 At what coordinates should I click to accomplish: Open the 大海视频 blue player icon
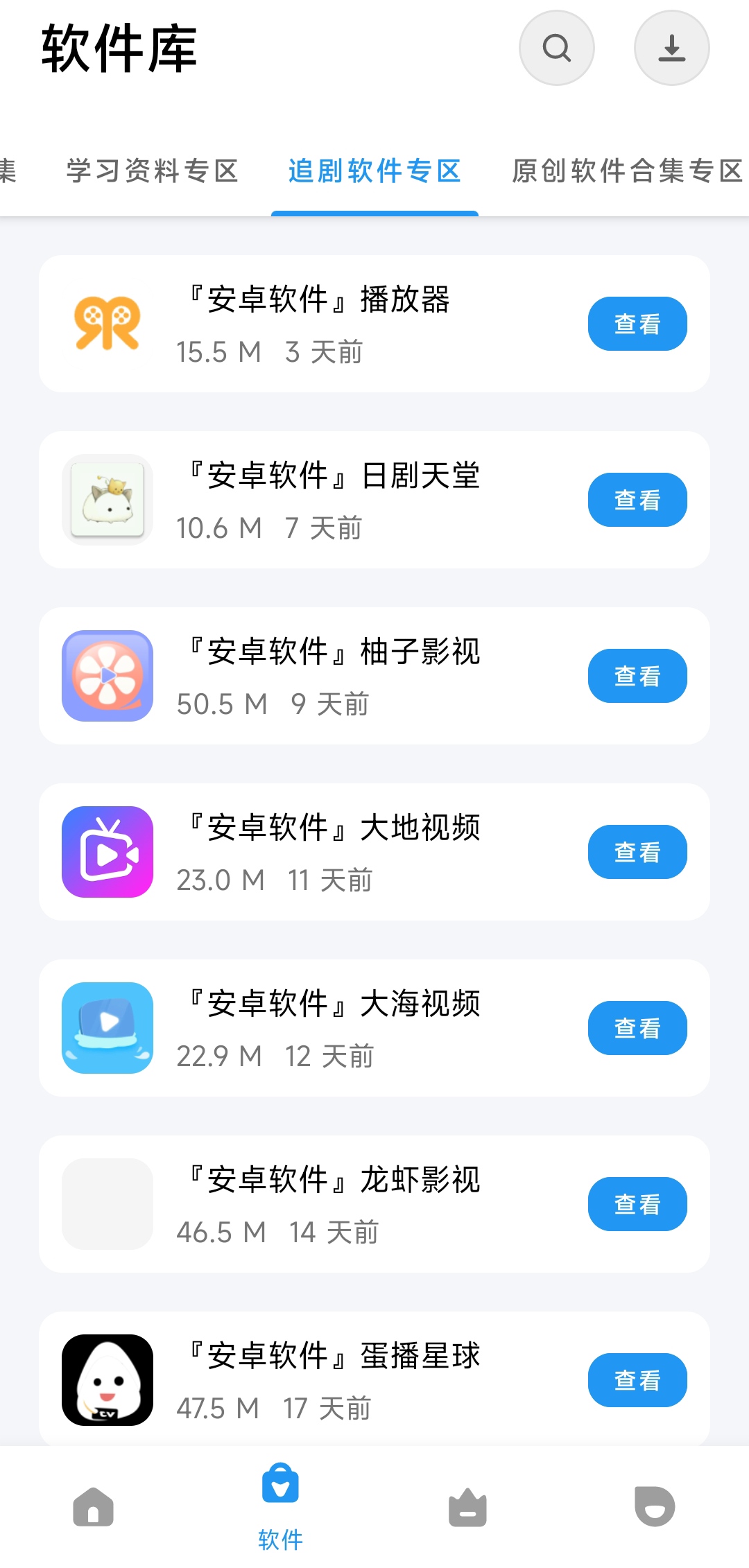(x=106, y=1028)
